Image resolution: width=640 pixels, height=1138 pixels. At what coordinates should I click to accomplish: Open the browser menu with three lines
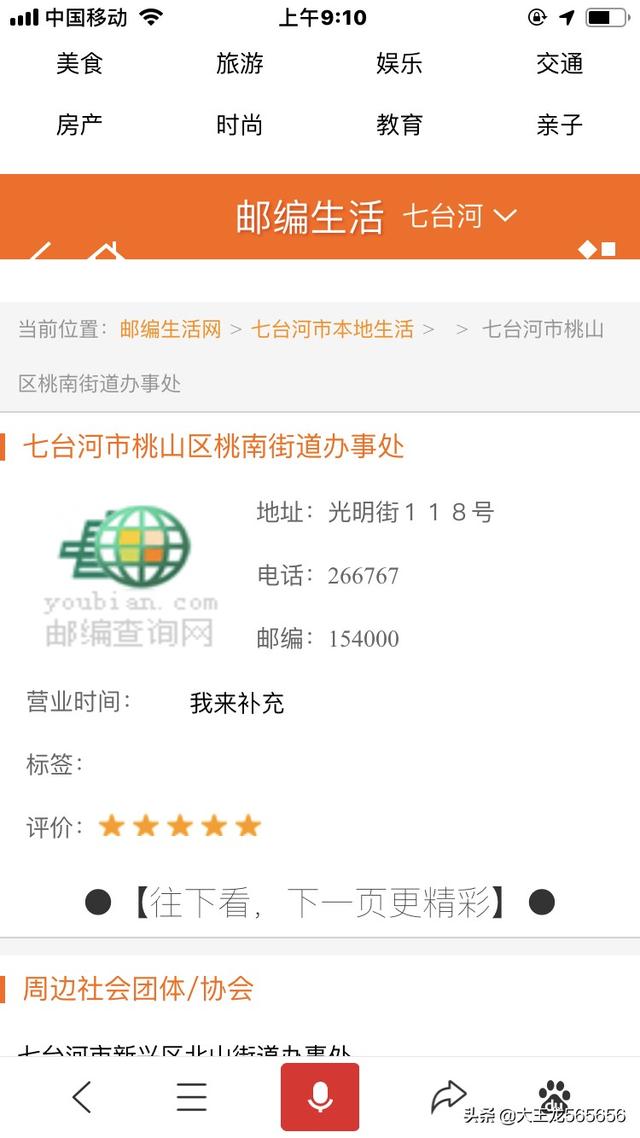[192, 1097]
